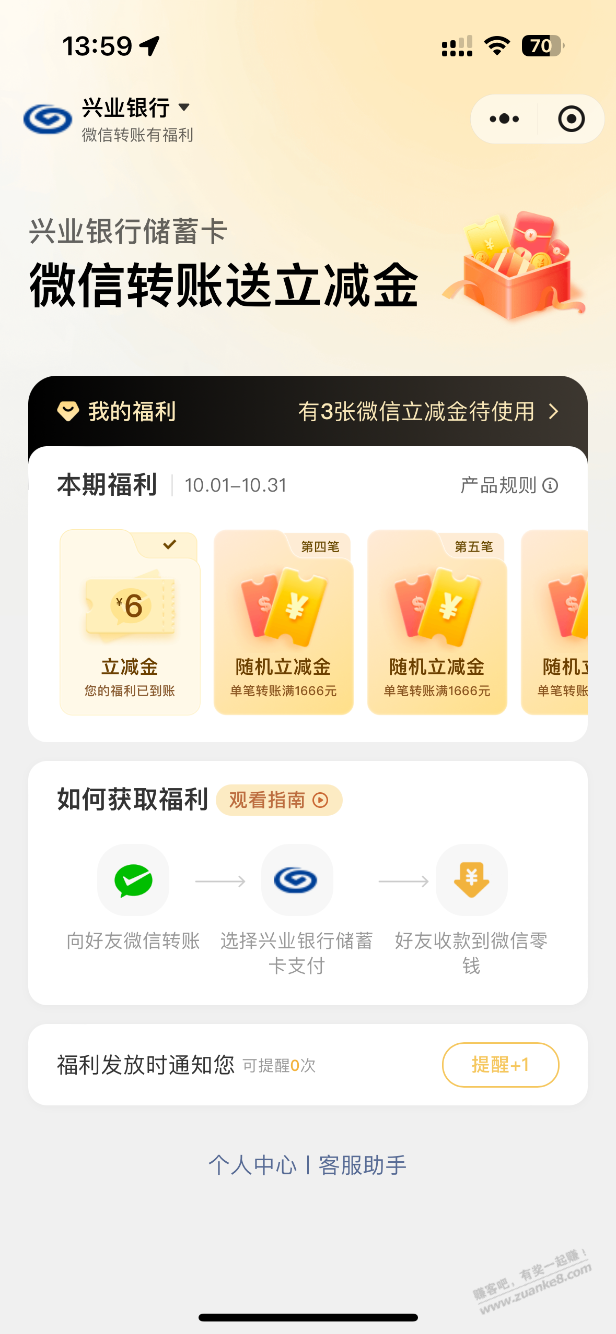Tap the 提醒+1 reminder button
The image size is (616, 1334).
click(x=500, y=1065)
